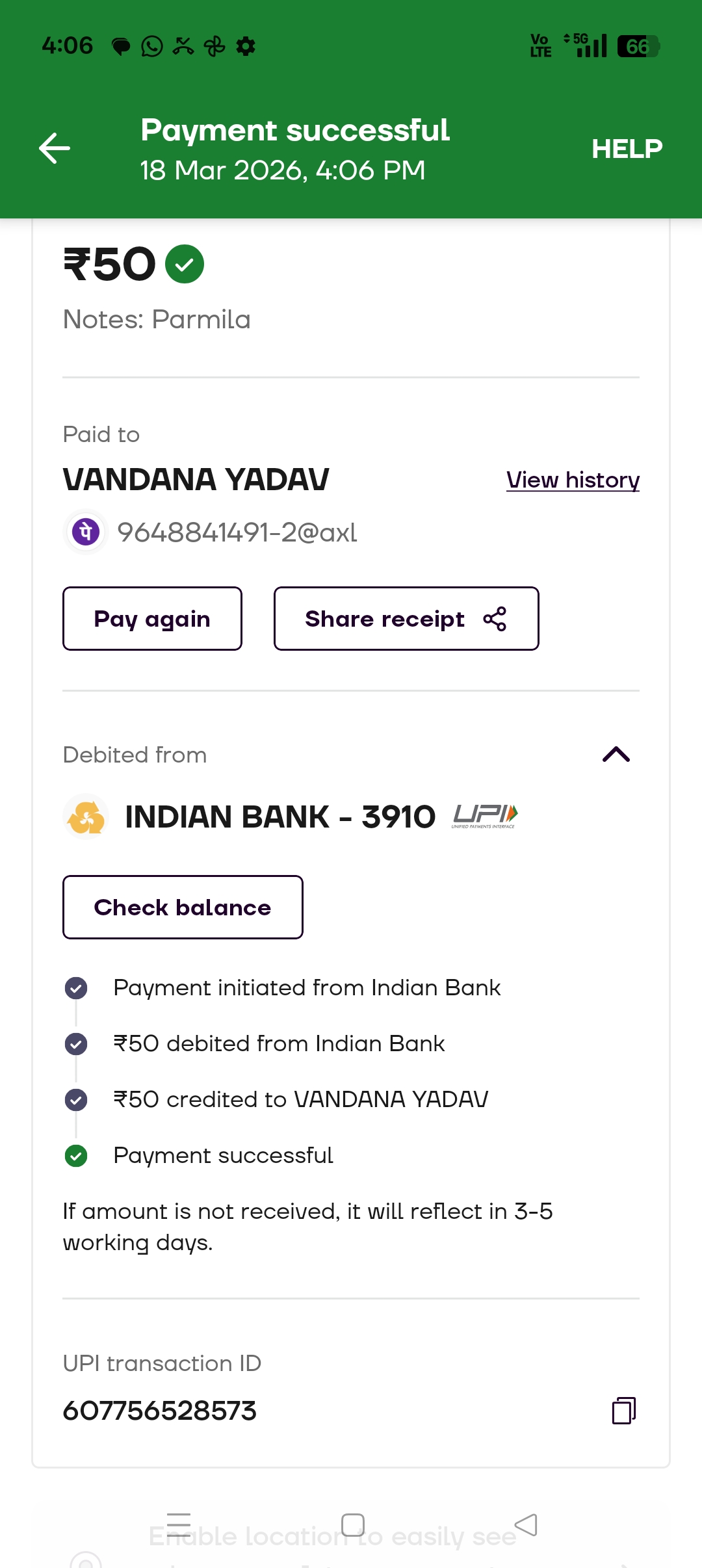Viewport: 702px width, 1568px height.
Task: Collapse the Debited from section
Action: [x=616, y=754]
